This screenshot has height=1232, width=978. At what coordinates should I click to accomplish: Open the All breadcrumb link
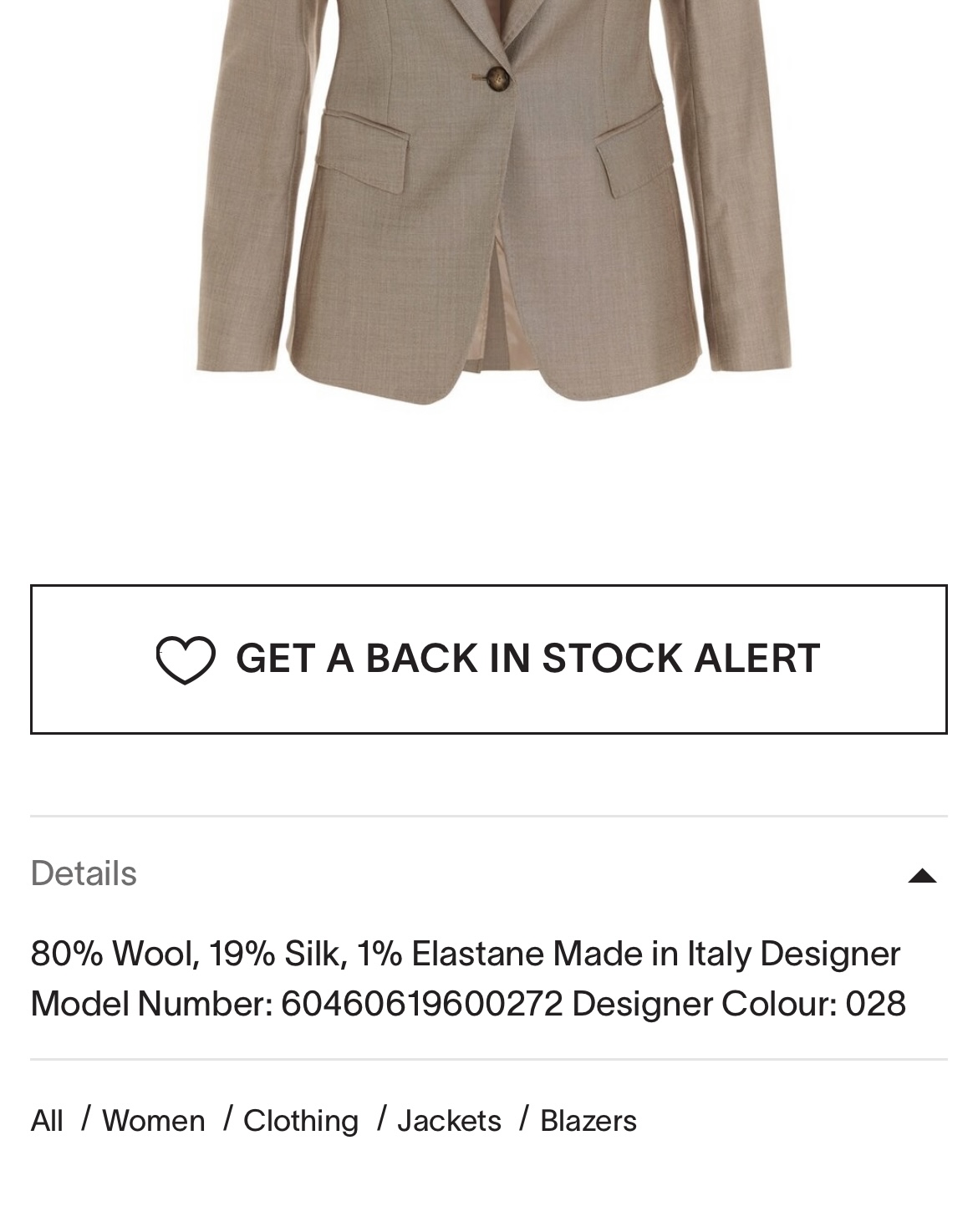pyautogui.click(x=47, y=1121)
